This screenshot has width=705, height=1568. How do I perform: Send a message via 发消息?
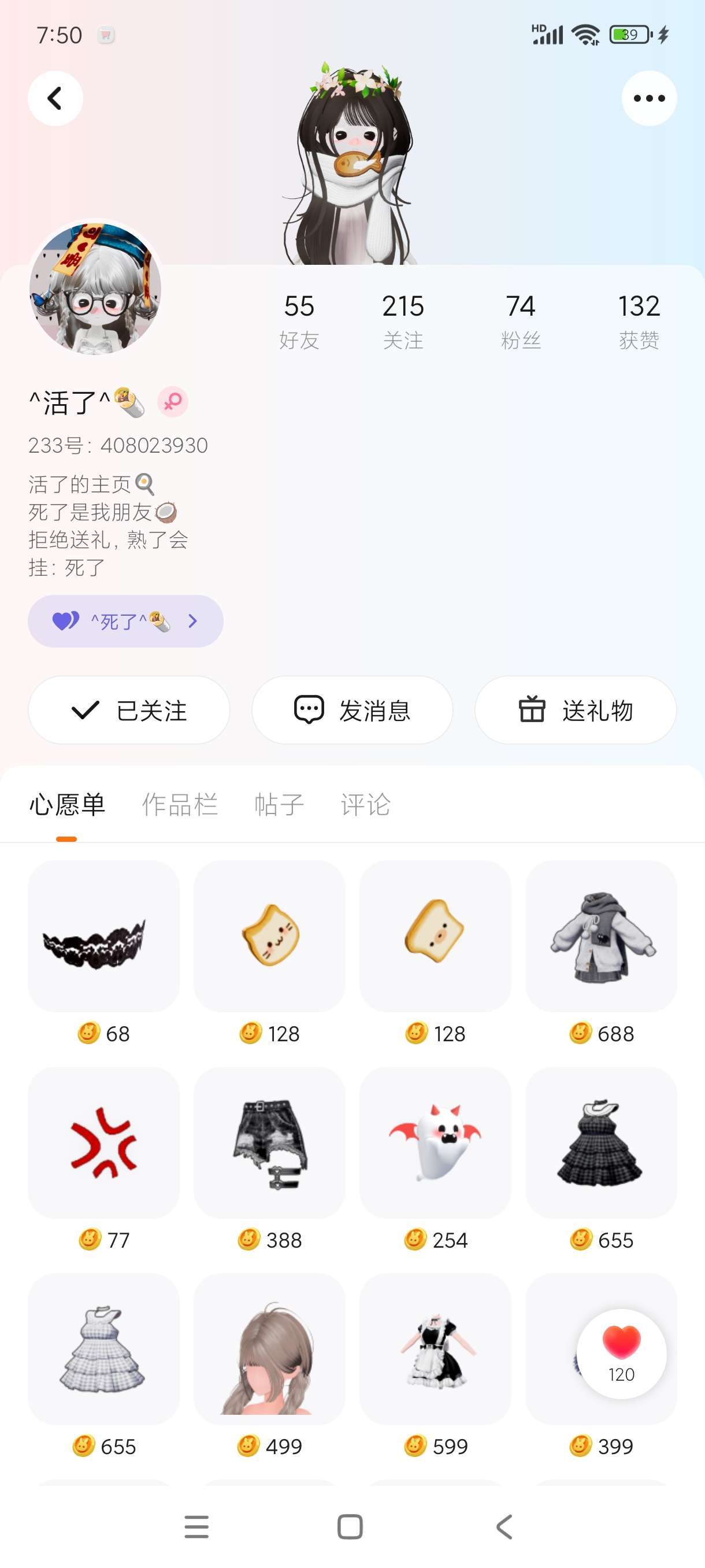pos(352,710)
